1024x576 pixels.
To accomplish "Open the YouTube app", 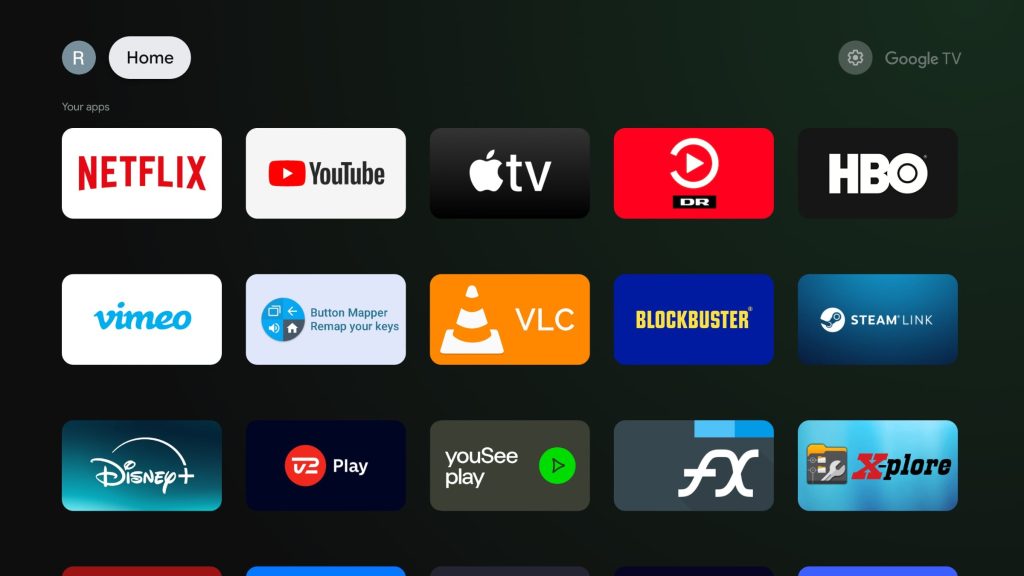I will pos(326,173).
